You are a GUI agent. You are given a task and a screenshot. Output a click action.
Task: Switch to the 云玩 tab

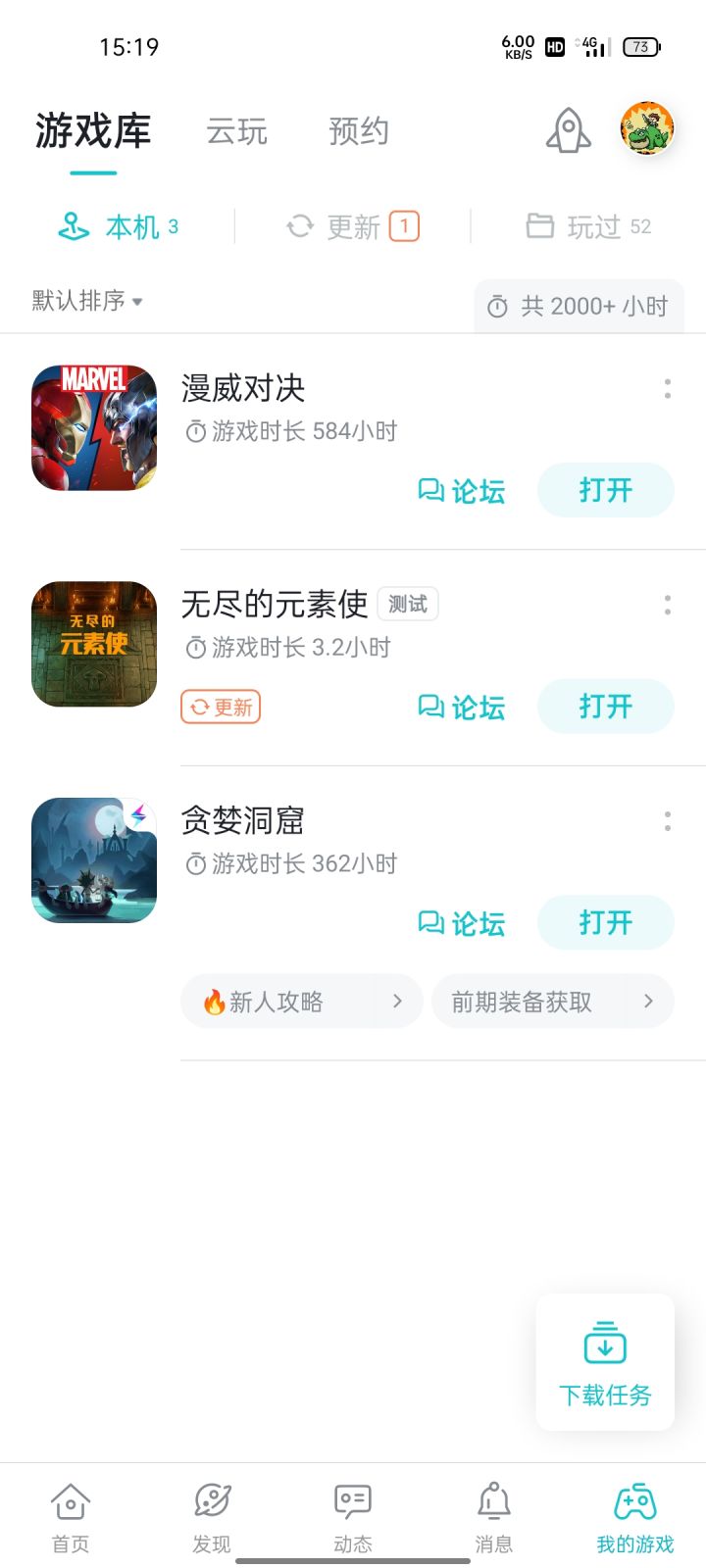pyautogui.click(x=235, y=131)
